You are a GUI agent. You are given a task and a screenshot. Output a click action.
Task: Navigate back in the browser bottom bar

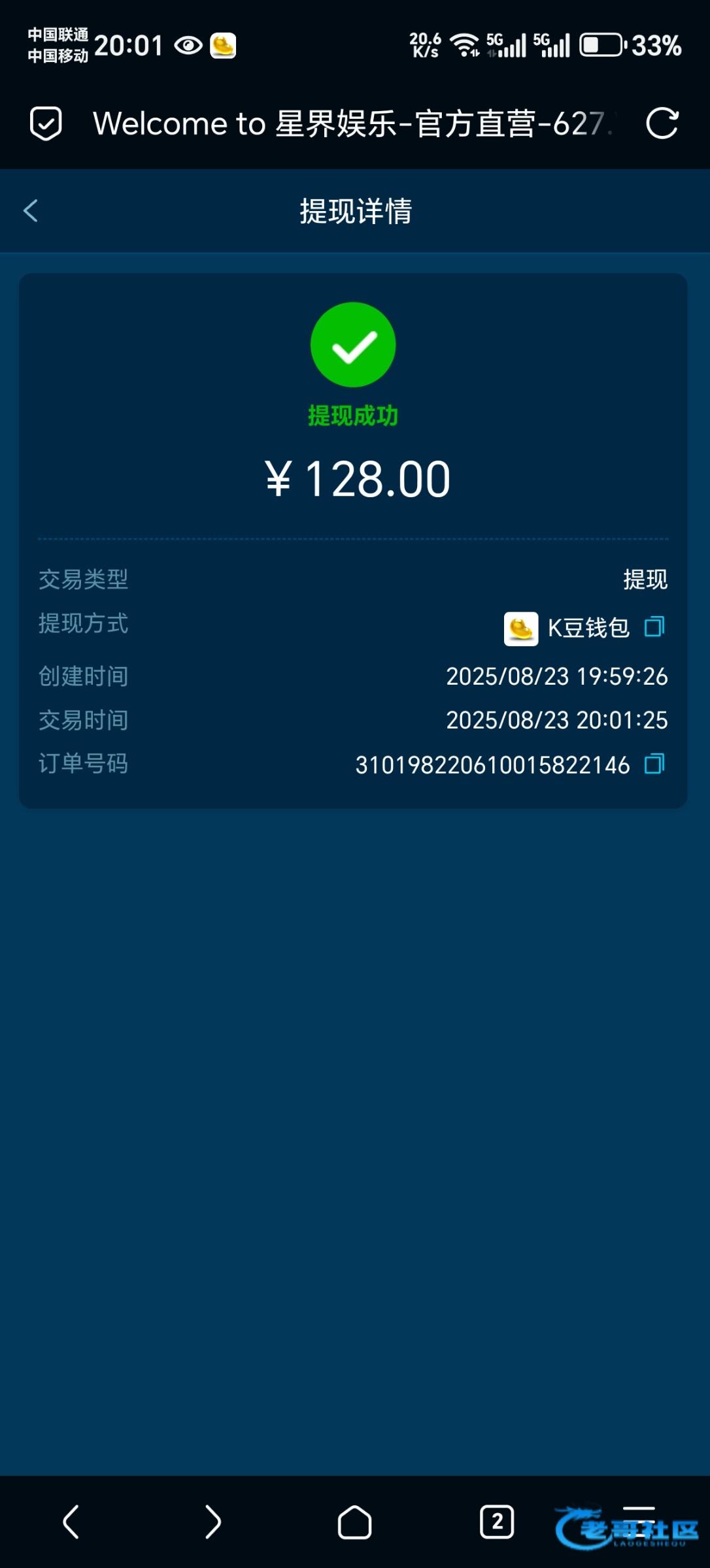pyautogui.click(x=71, y=1522)
